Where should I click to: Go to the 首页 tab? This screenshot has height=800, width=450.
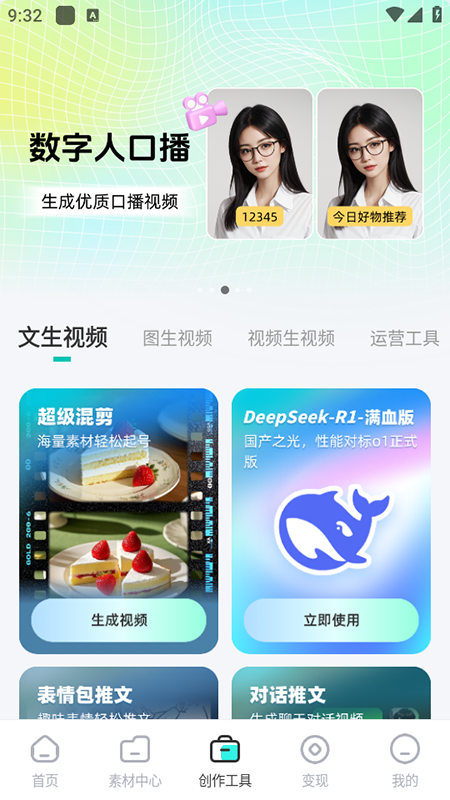pos(45,761)
